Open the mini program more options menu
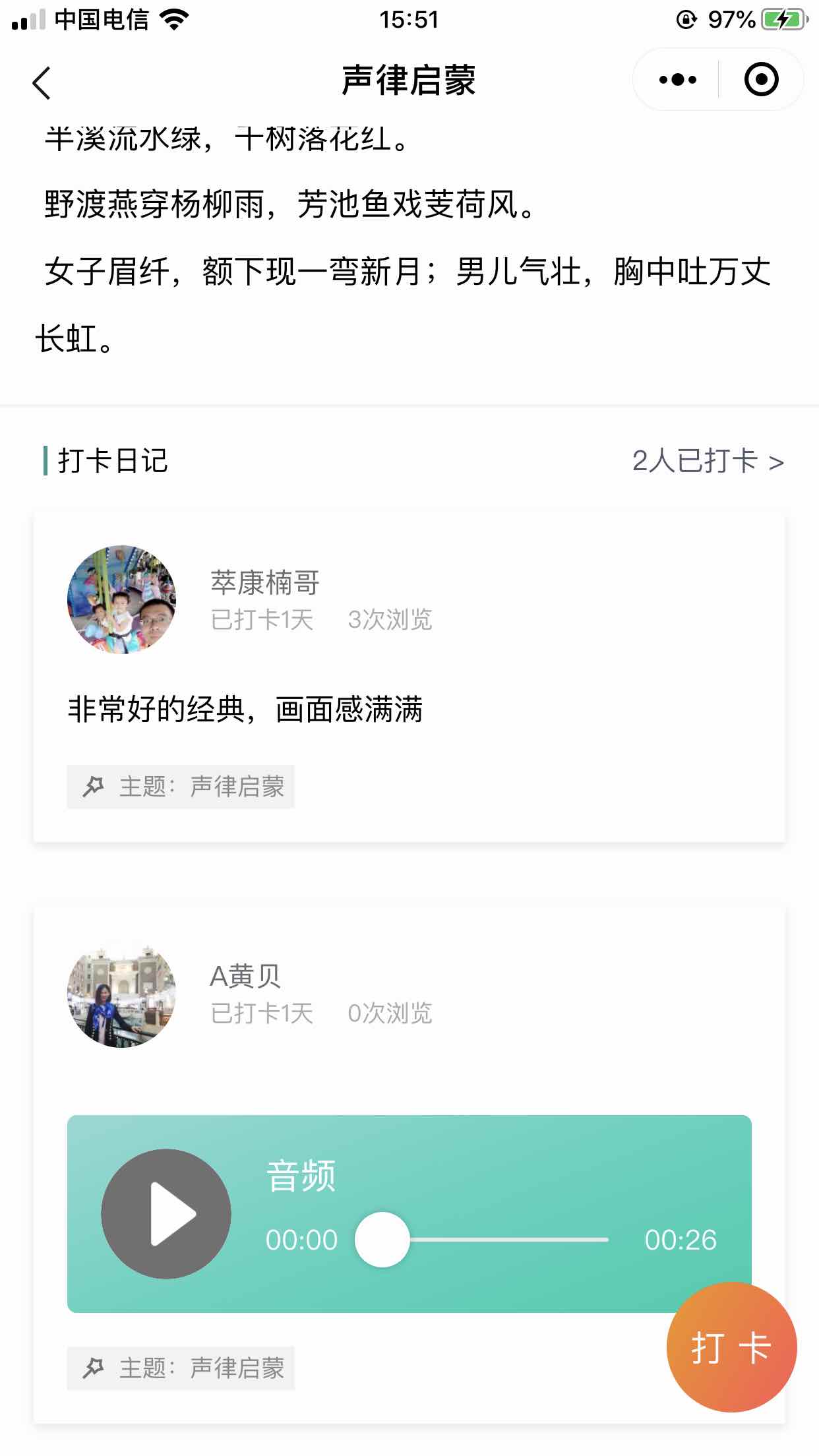Image resolution: width=819 pixels, height=1456 pixels. pos(677,80)
